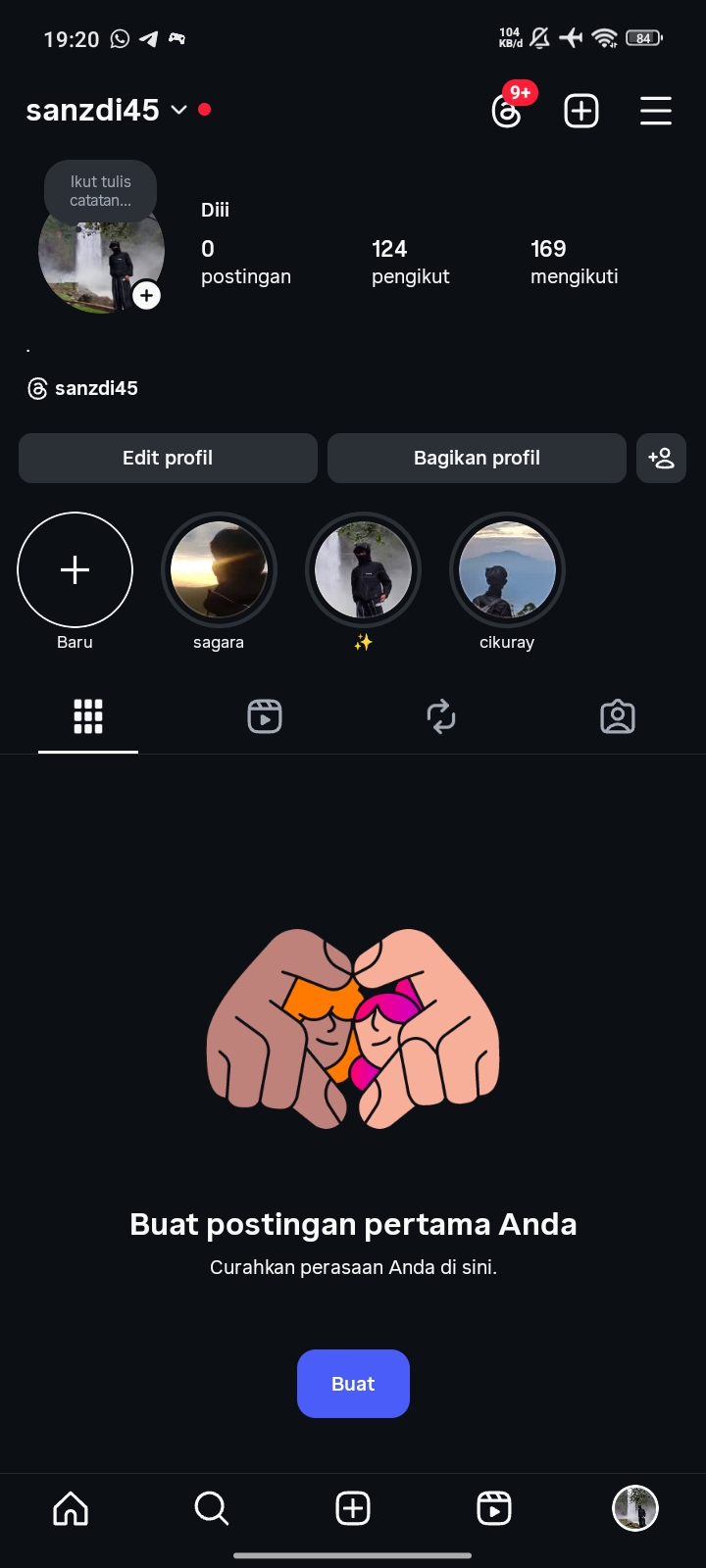
Task: Show the reposts tab
Action: point(441,716)
